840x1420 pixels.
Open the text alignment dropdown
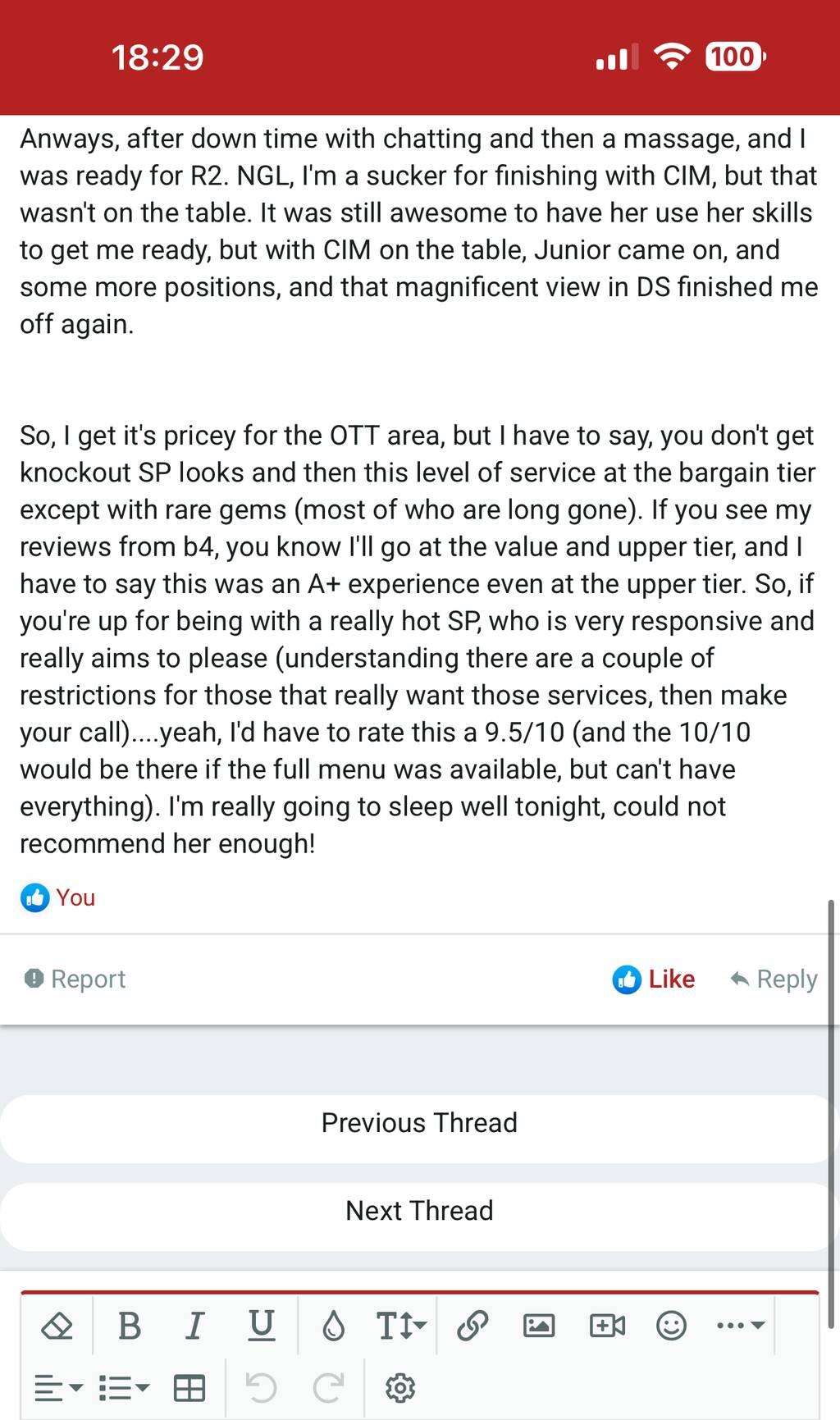(58, 1388)
